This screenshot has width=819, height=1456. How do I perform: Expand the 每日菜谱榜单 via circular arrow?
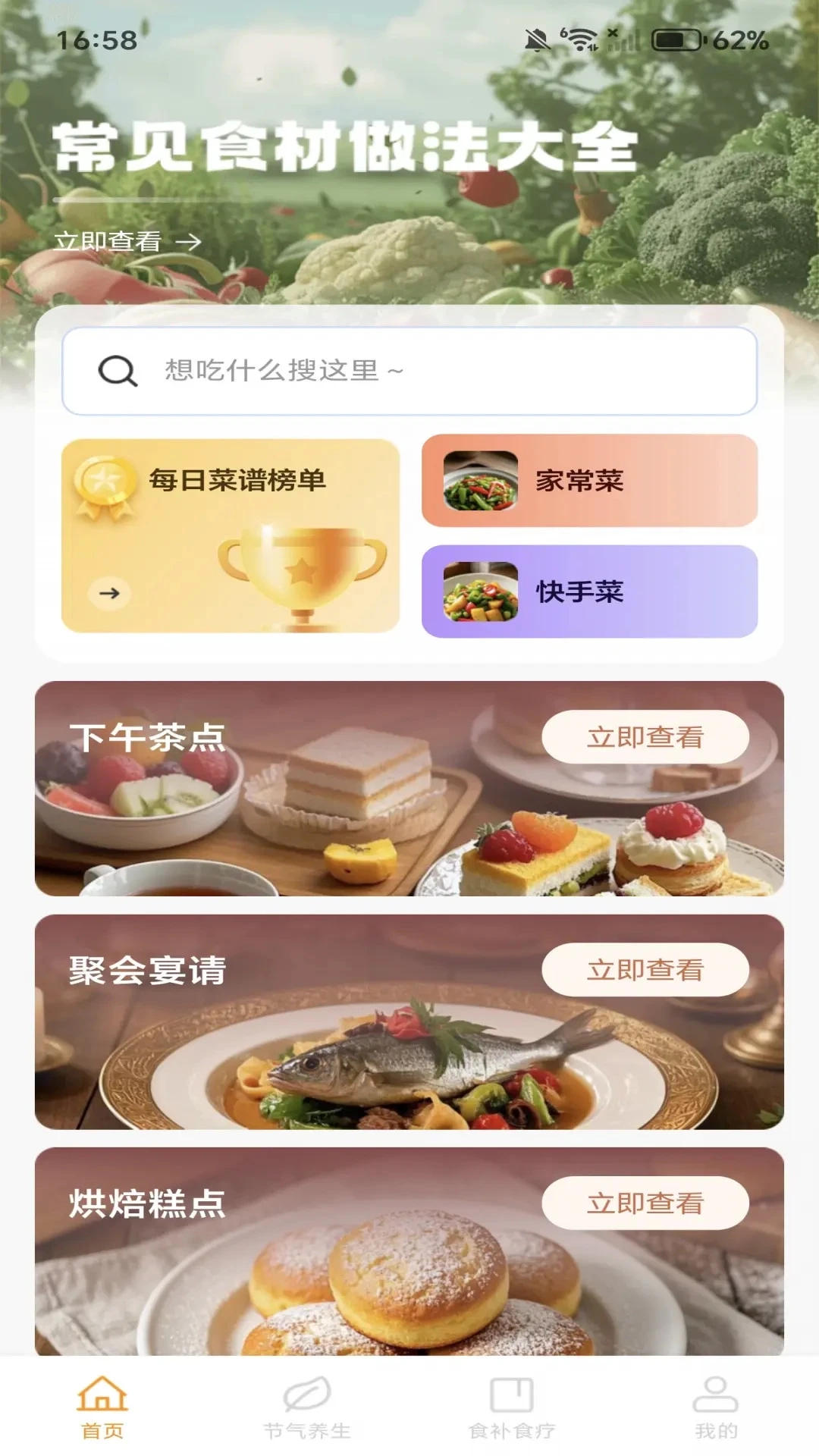tap(109, 595)
